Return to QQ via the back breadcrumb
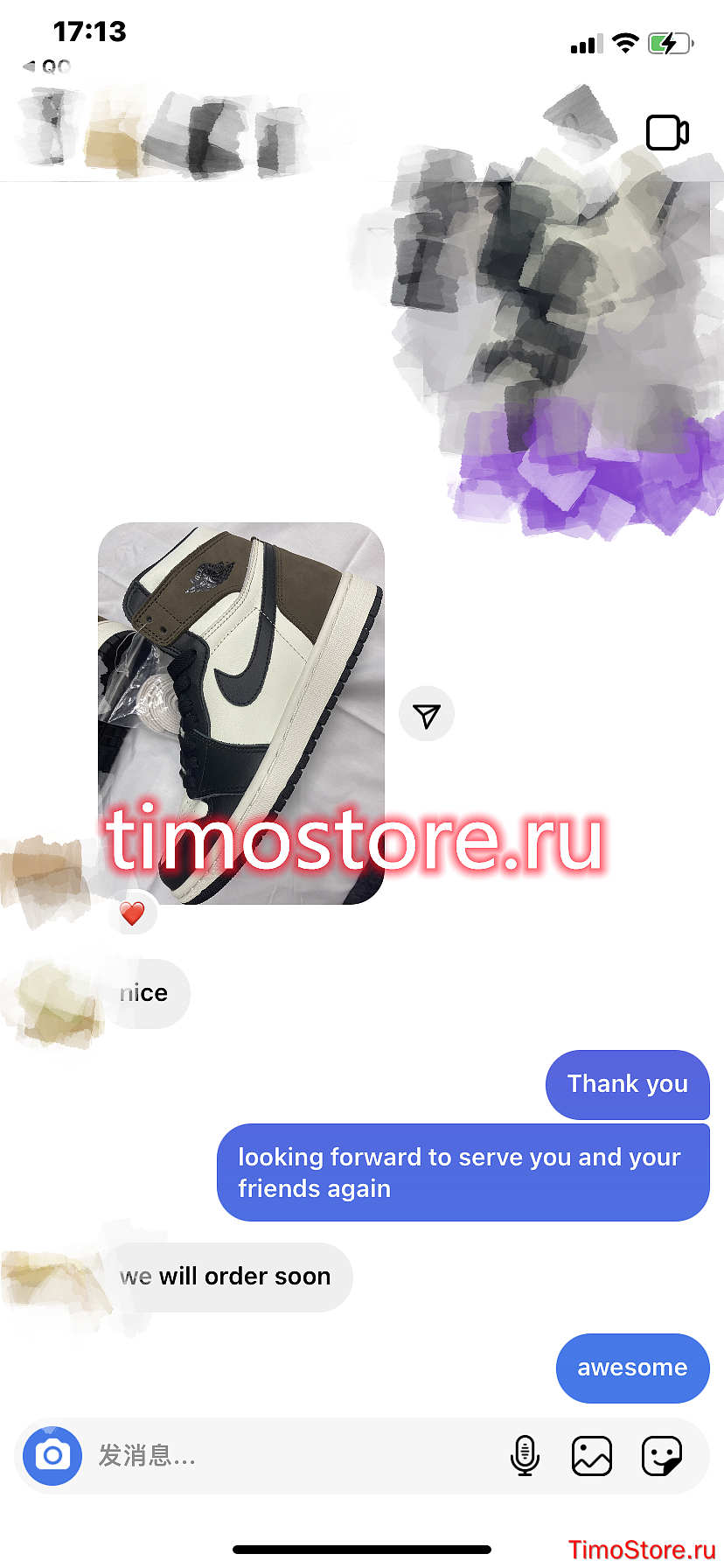724x1568 pixels. (46, 66)
